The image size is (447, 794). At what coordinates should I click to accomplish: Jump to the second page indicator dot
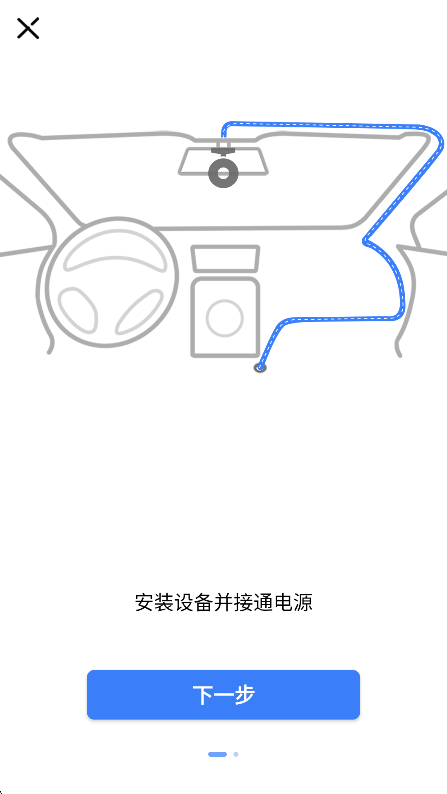[236, 755]
